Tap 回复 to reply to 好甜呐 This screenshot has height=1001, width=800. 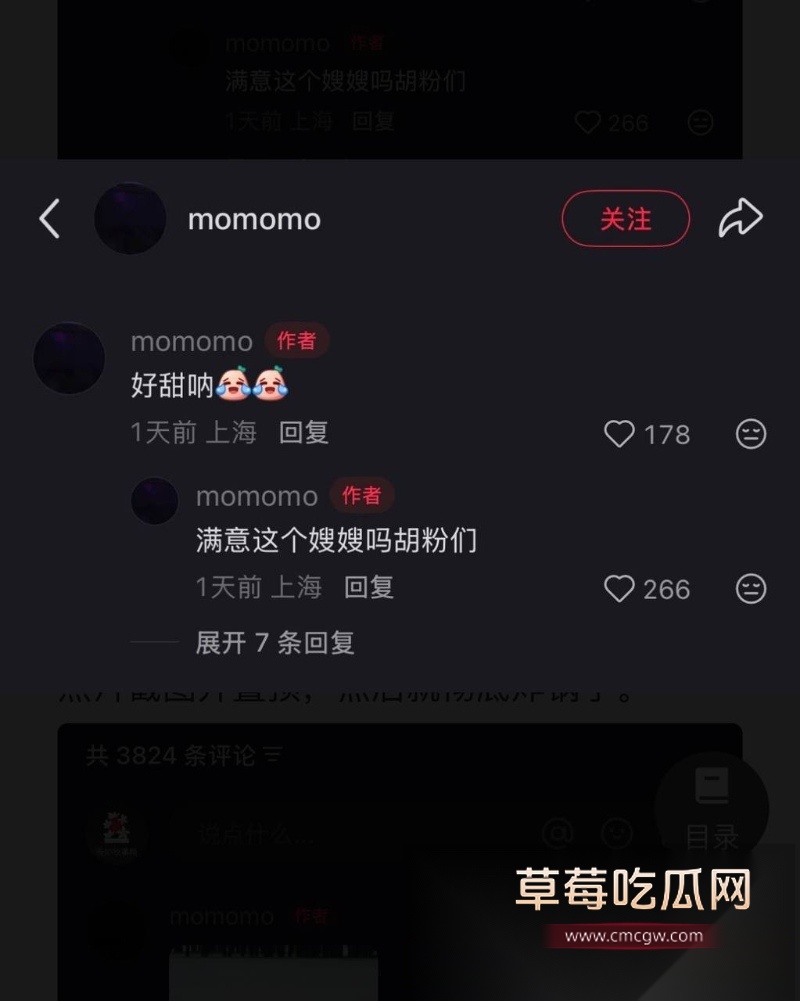click(x=303, y=434)
